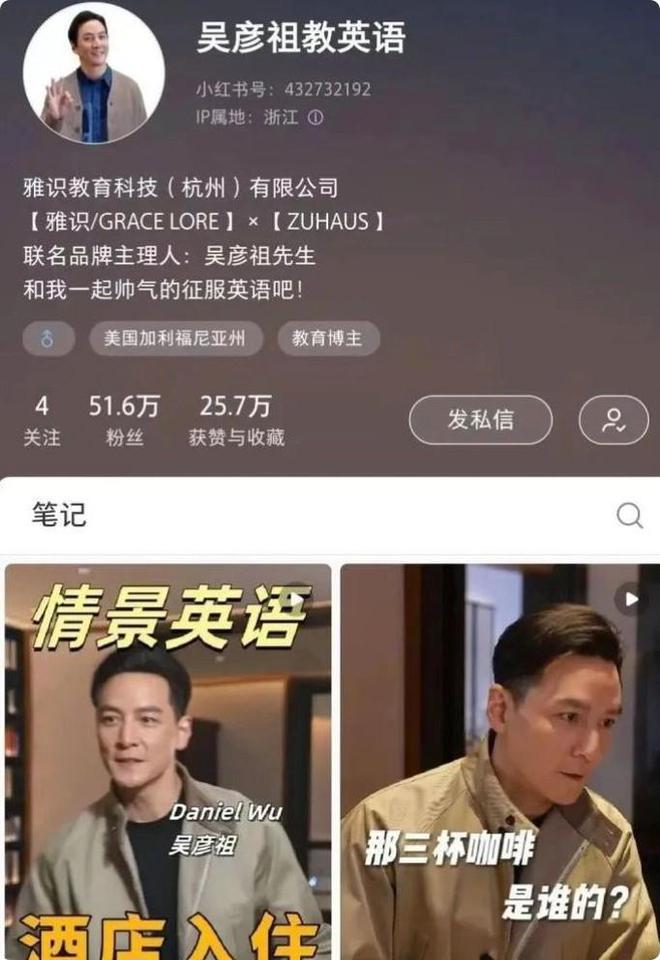Open the 那三杯咖啡是谁的 video note

tap(499, 760)
